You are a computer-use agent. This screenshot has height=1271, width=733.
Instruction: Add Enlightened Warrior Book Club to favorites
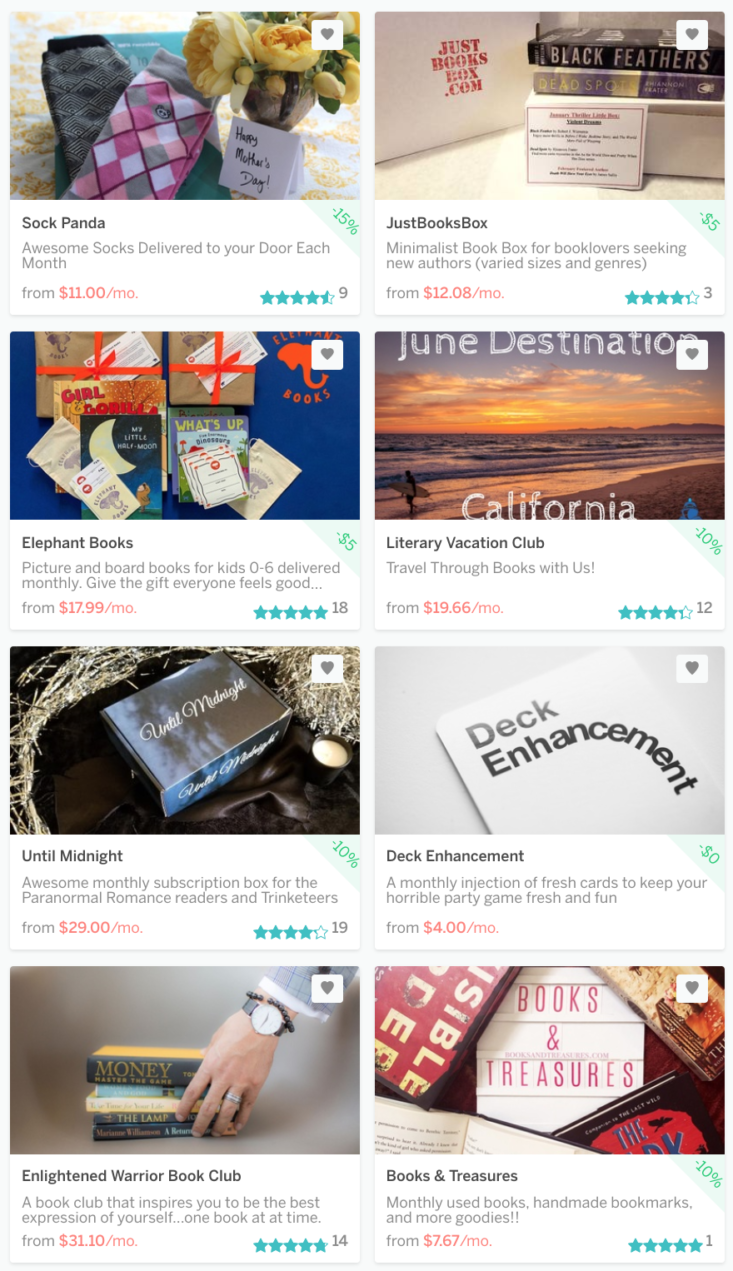point(327,988)
